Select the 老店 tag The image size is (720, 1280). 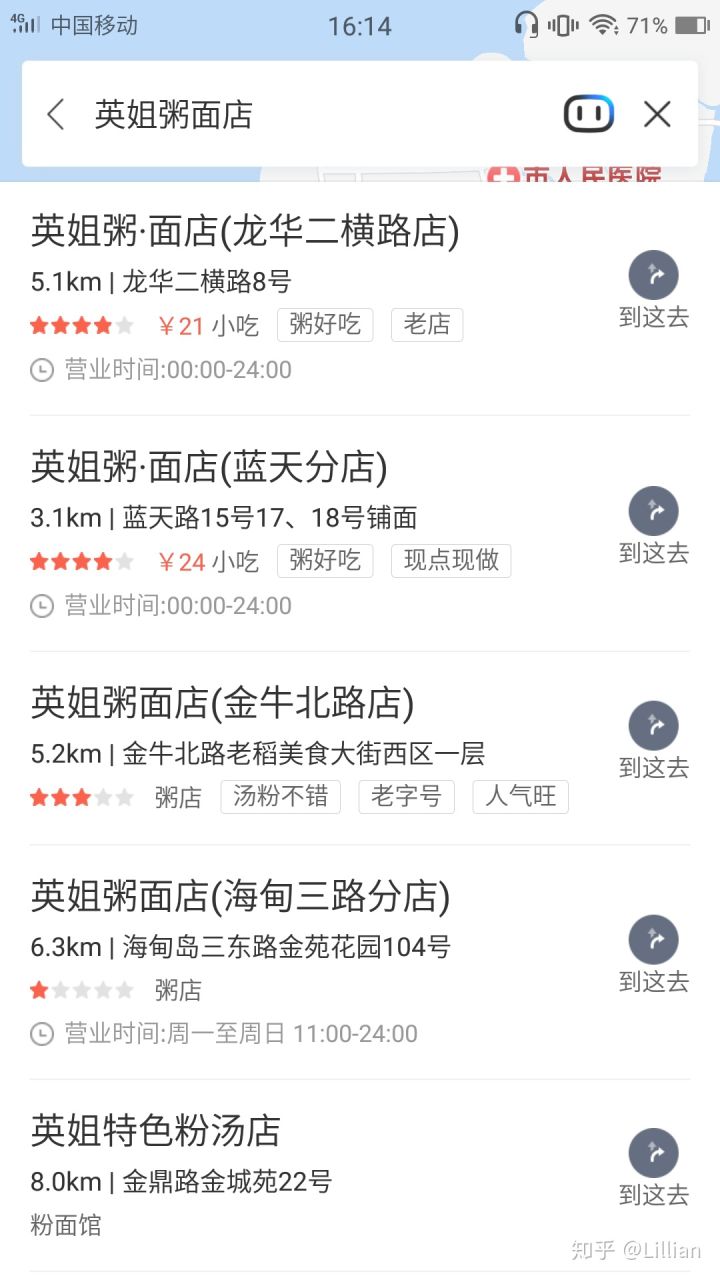pyautogui.click(x=427, y=324)
